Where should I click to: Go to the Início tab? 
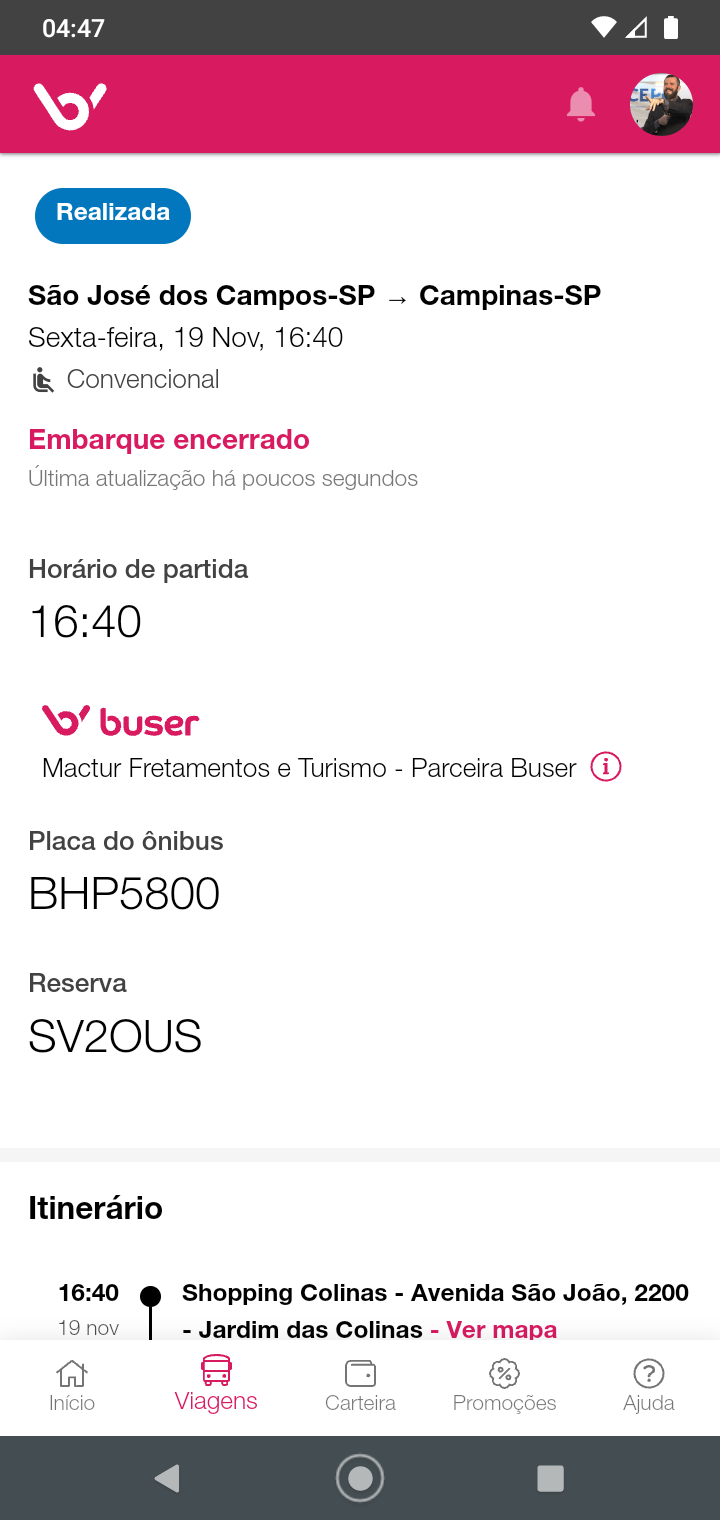[x=72, y=1386]
